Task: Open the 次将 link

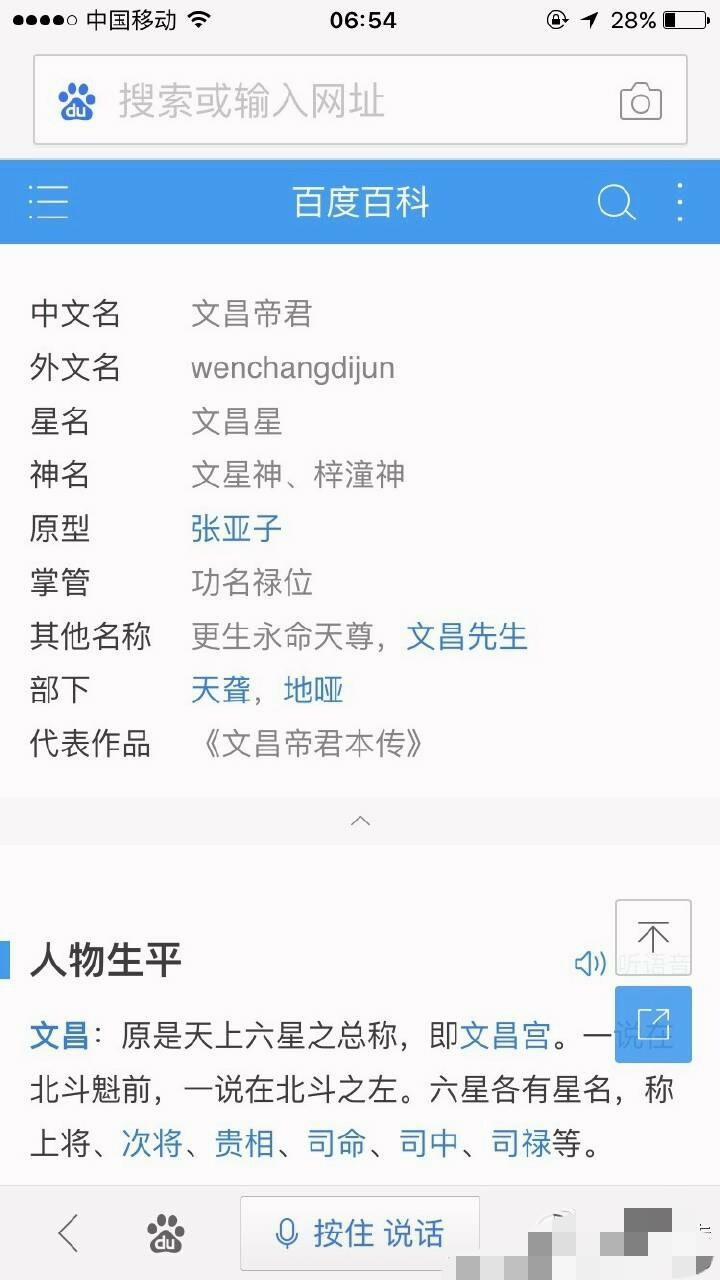Action: (x=152, y=1143)
